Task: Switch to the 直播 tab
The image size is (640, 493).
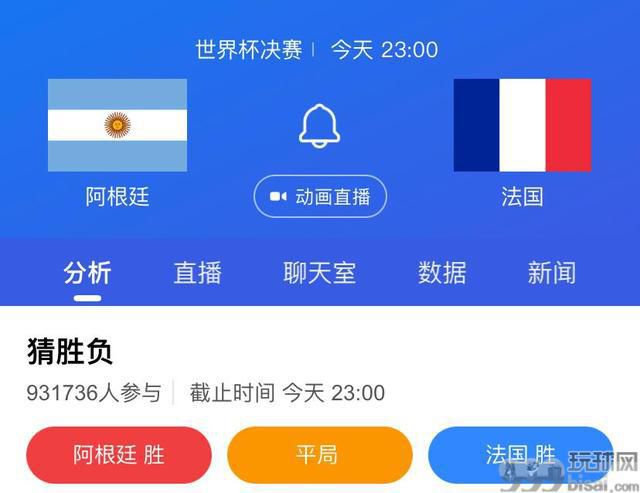Action: point(198,272)
